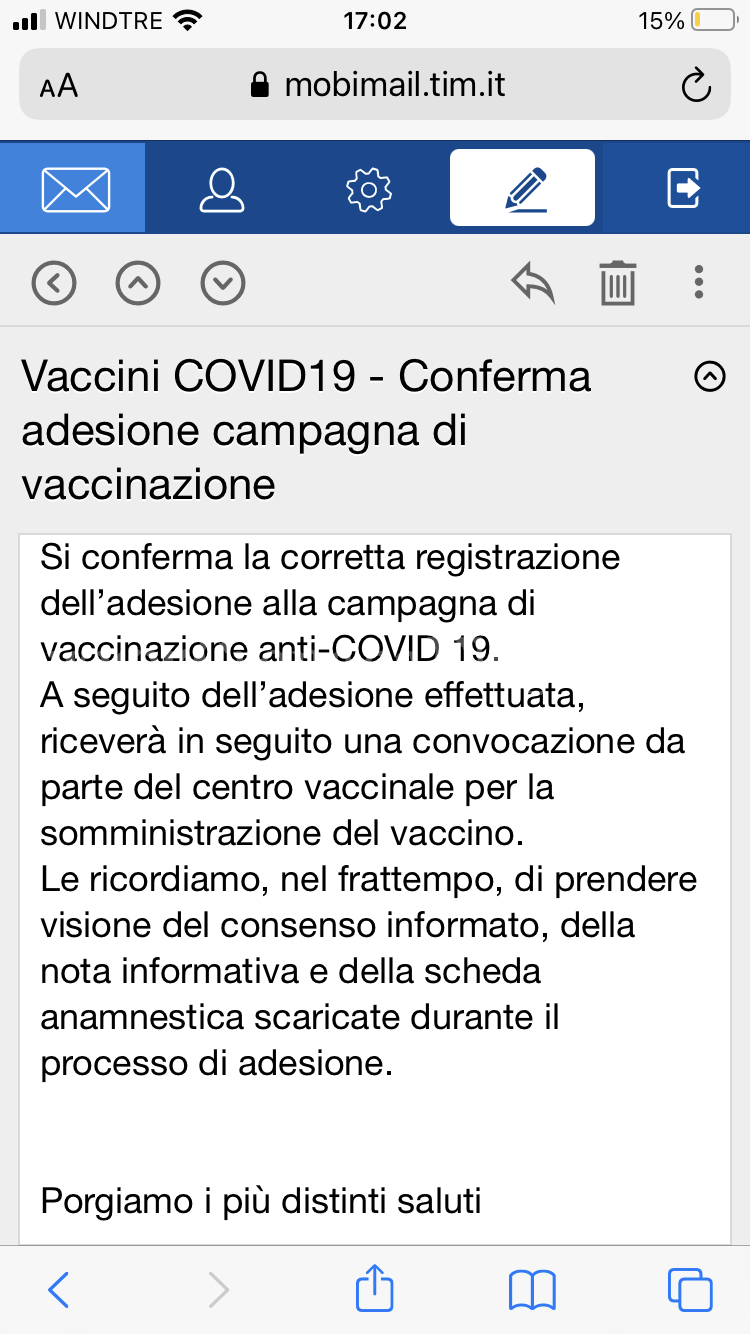The height and width of the screenshot is (1334, 750).
Task: Jump to the next message
Action: (x=222, y=283)
